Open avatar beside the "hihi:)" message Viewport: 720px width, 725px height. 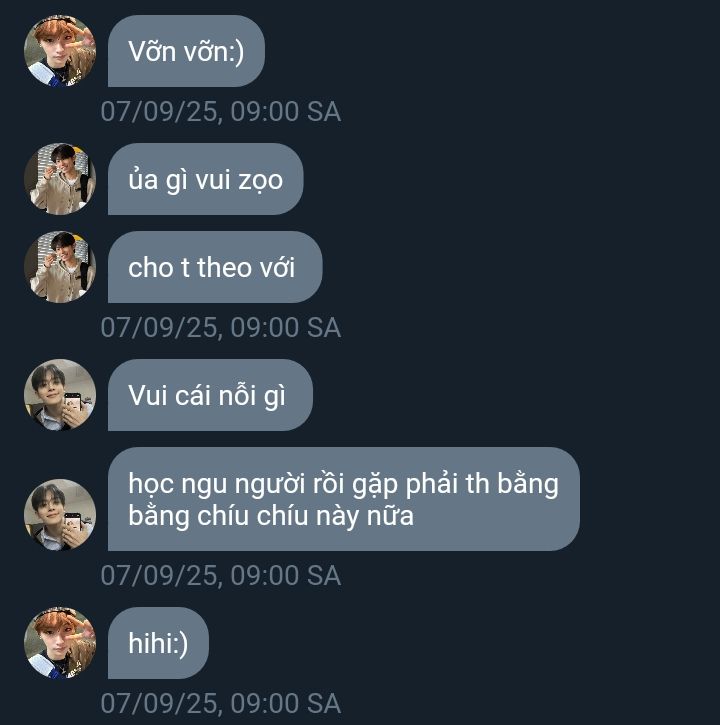(x=60, y=643)
